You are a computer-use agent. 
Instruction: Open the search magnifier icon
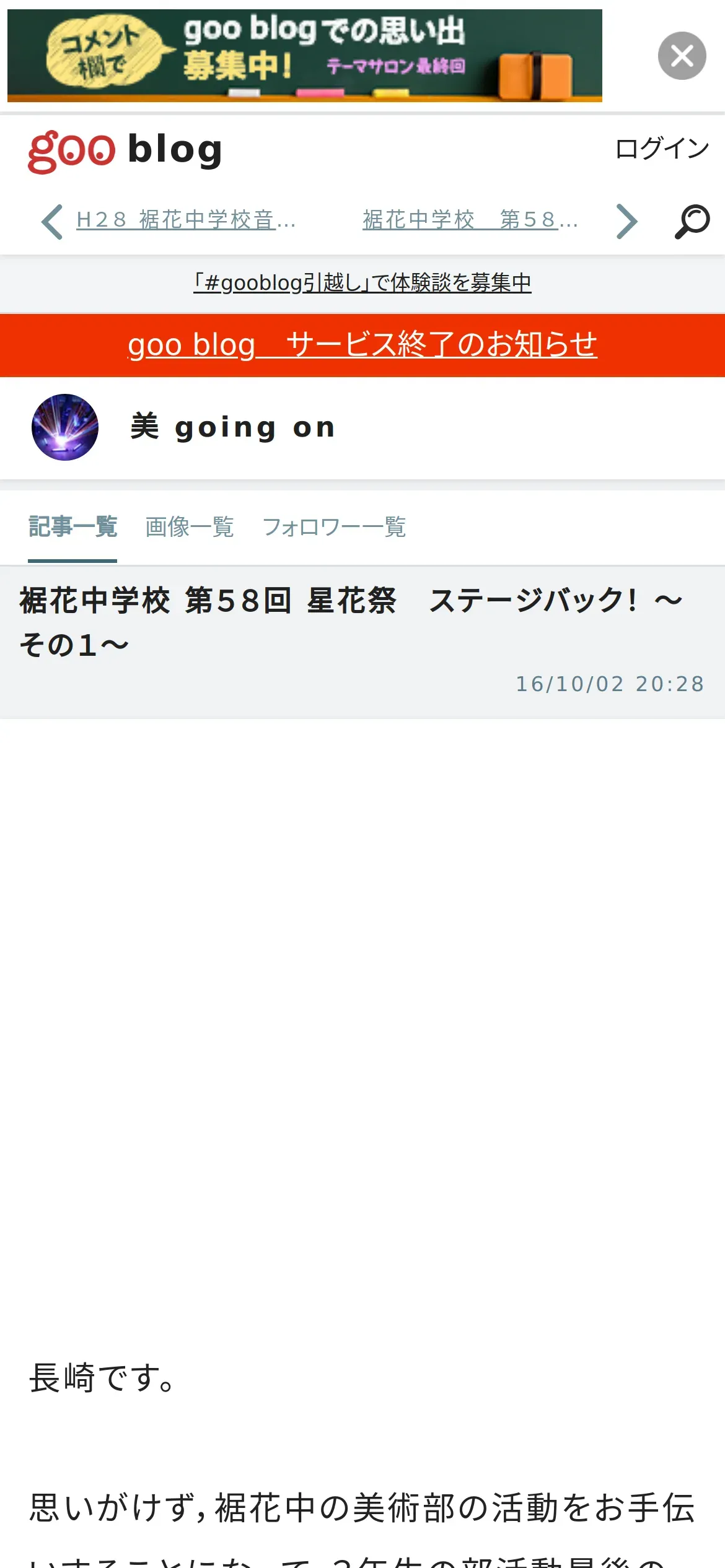692,221
